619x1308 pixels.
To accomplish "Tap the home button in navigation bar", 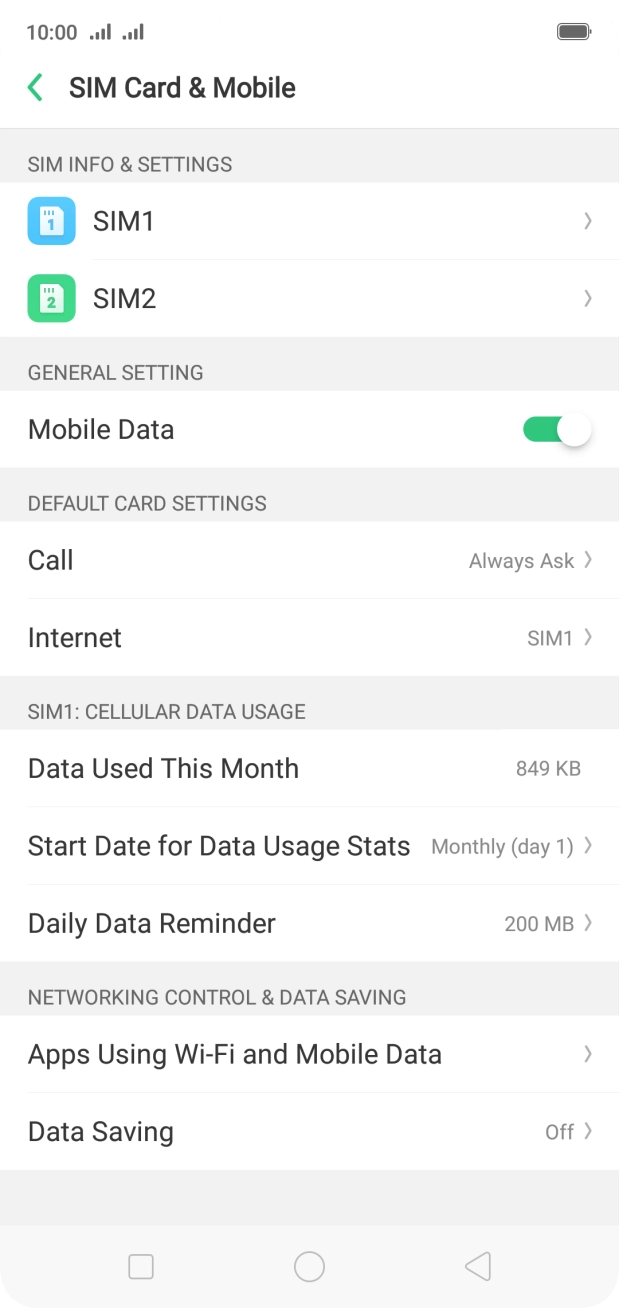I will pos(309,1267).
